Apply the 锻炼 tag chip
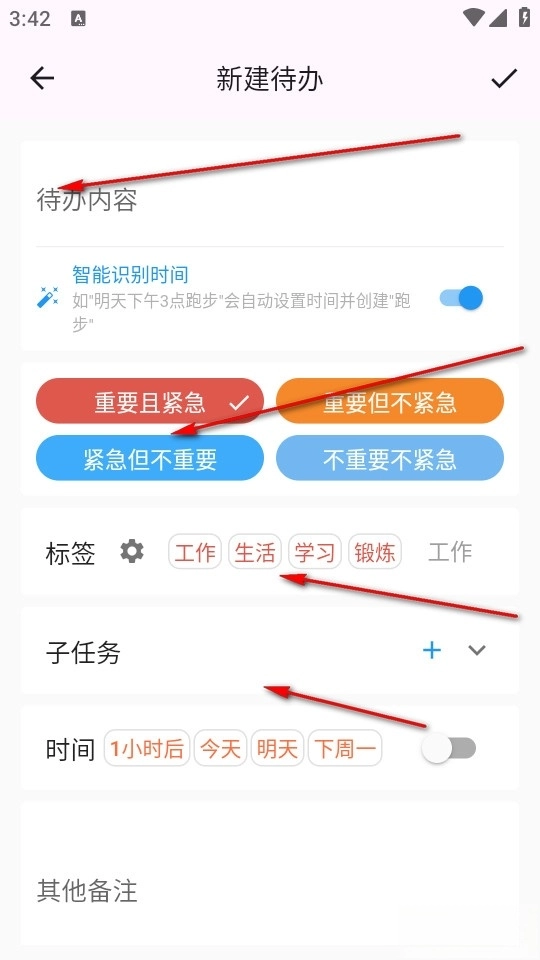Viewport: 540px width, 960px height. coord(375,552)
